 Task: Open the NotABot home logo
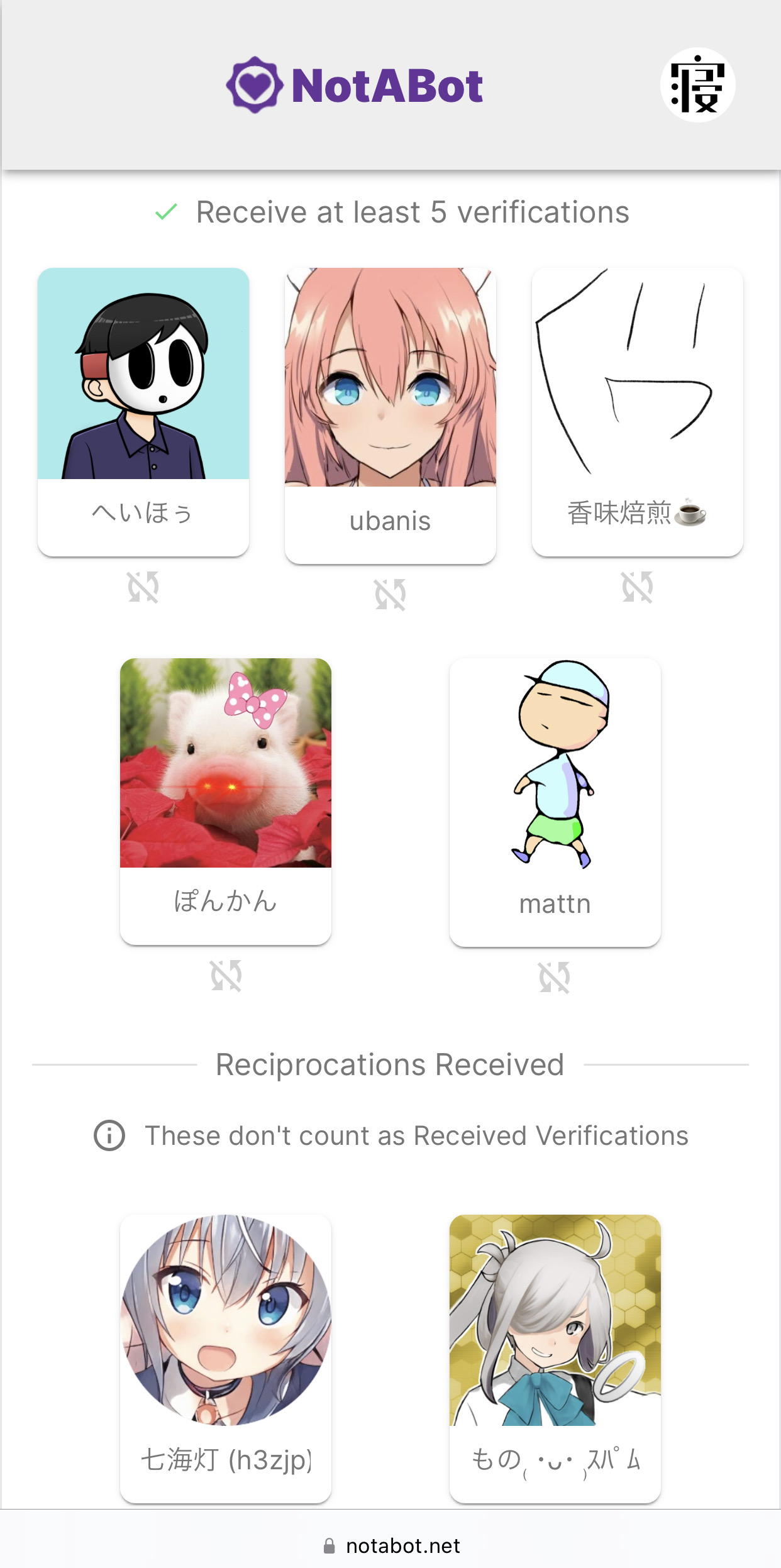tap(355, 86)
